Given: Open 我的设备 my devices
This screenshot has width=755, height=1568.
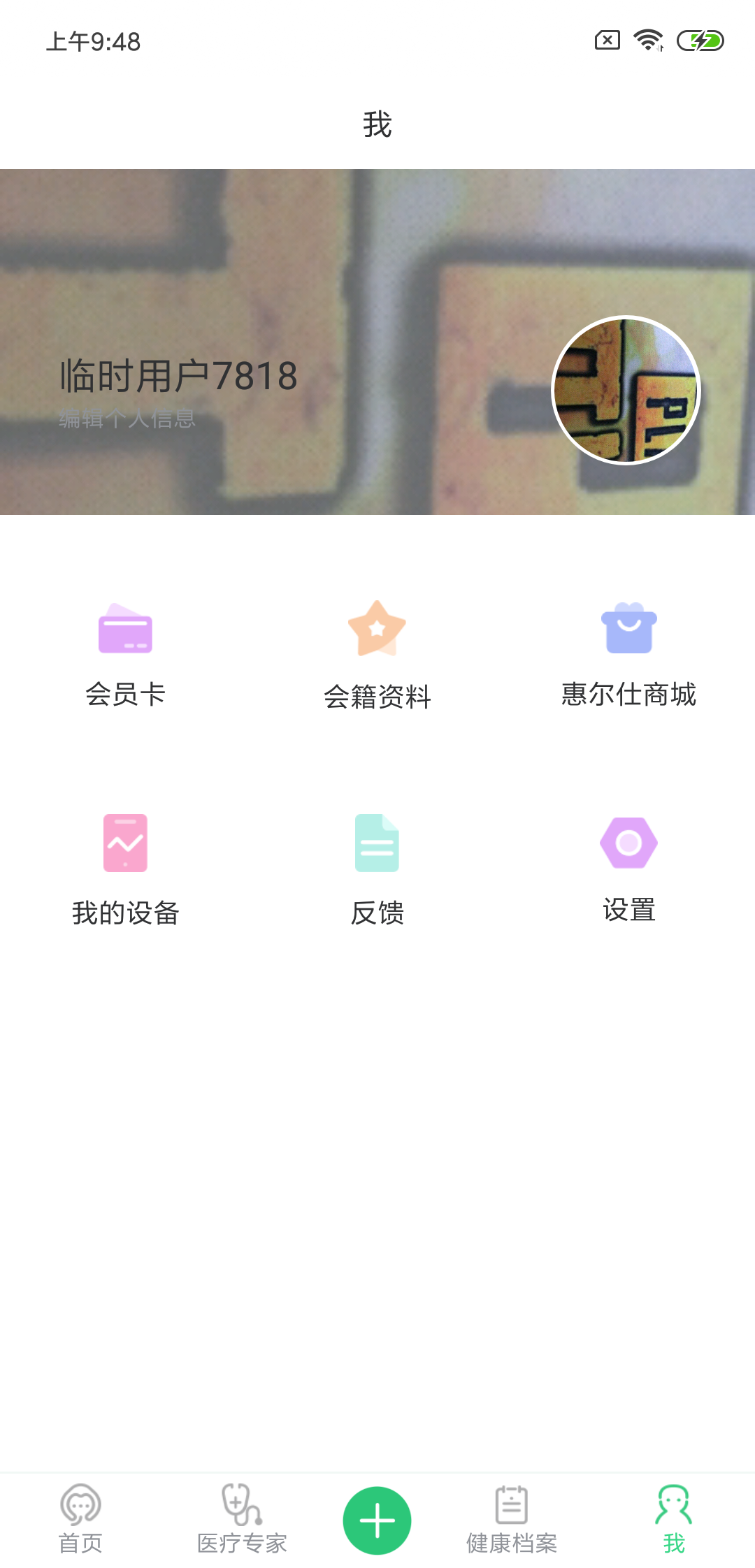Looking at the screenshot, I should coord(126,870).
